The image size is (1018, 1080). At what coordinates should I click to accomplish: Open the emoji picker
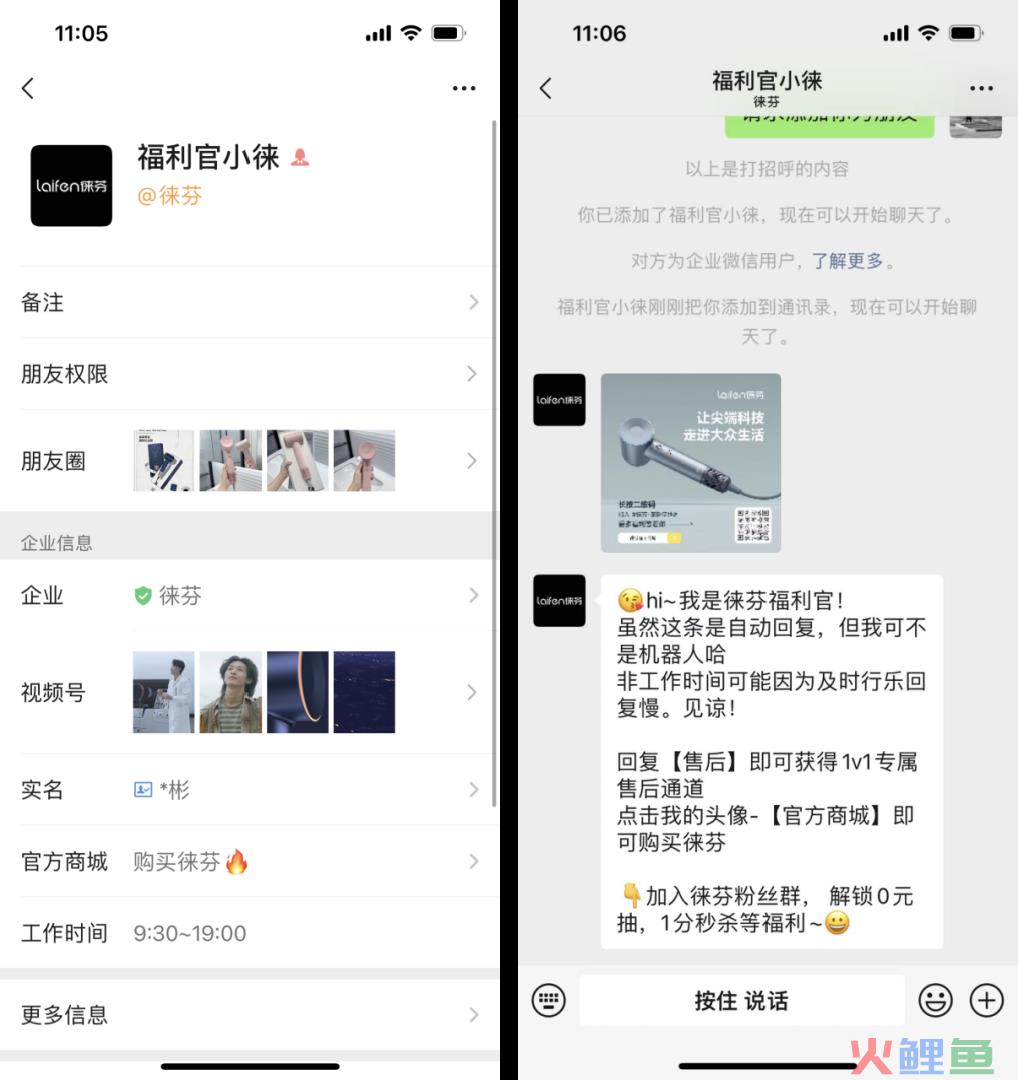935,1000
